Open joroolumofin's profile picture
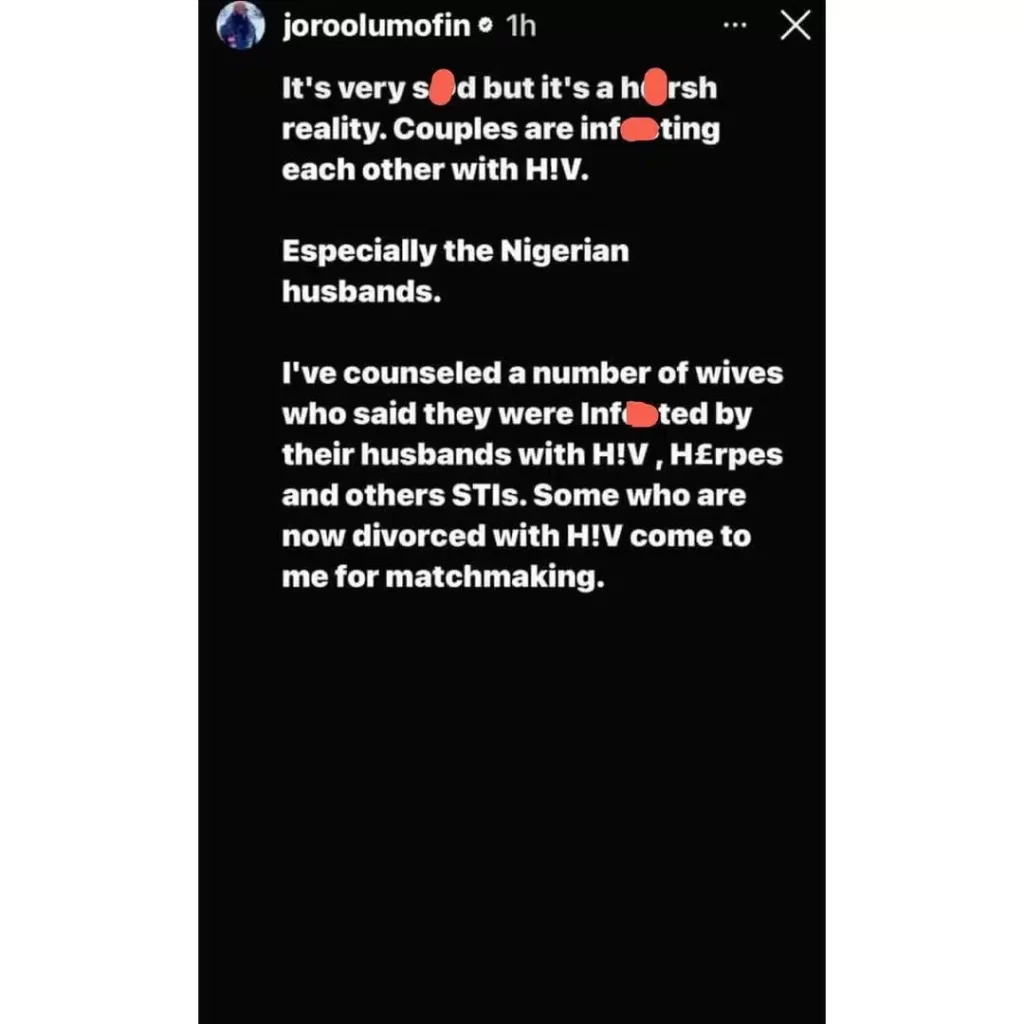 [241, 26]
